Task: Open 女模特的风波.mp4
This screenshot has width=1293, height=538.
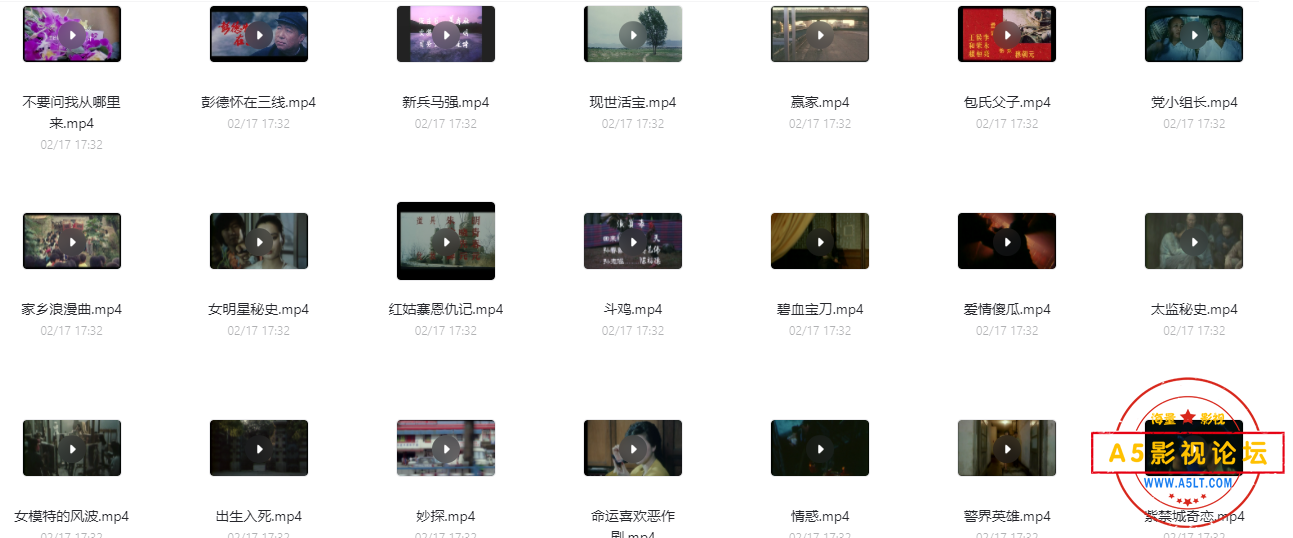Action: 72,448
